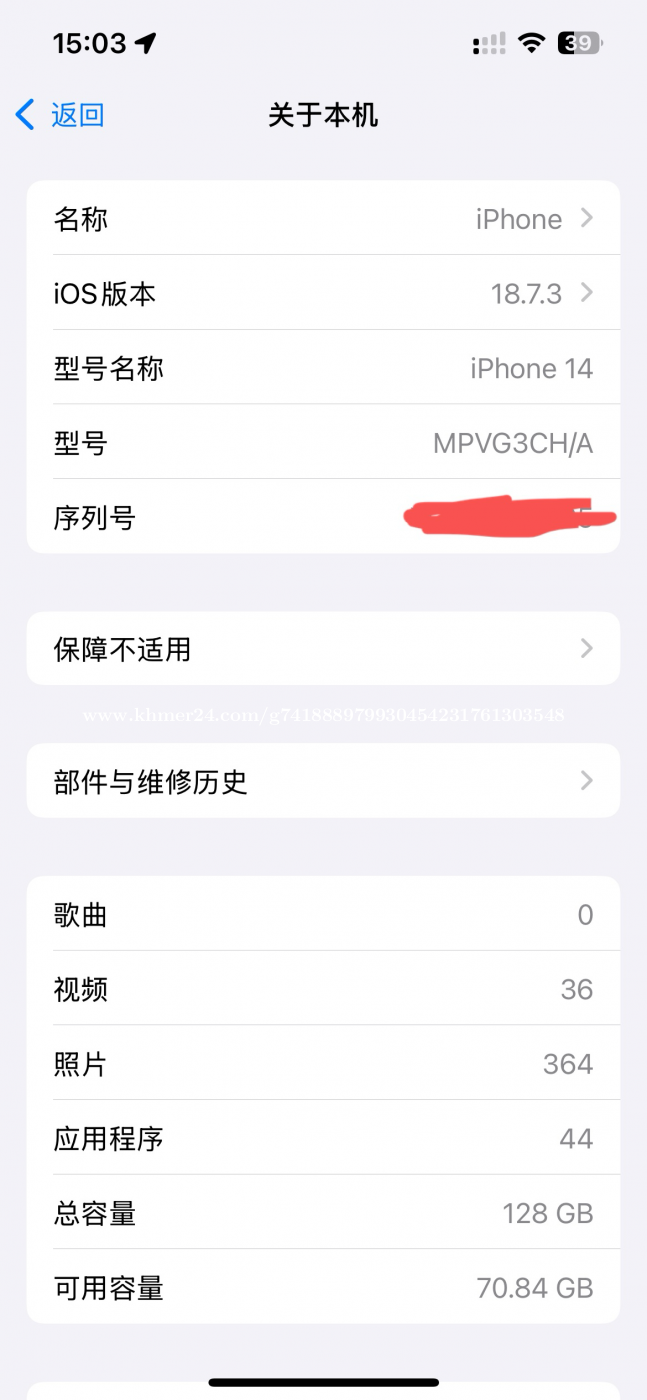
Task: Open the iOS版本 row
Action: point(323,293)
